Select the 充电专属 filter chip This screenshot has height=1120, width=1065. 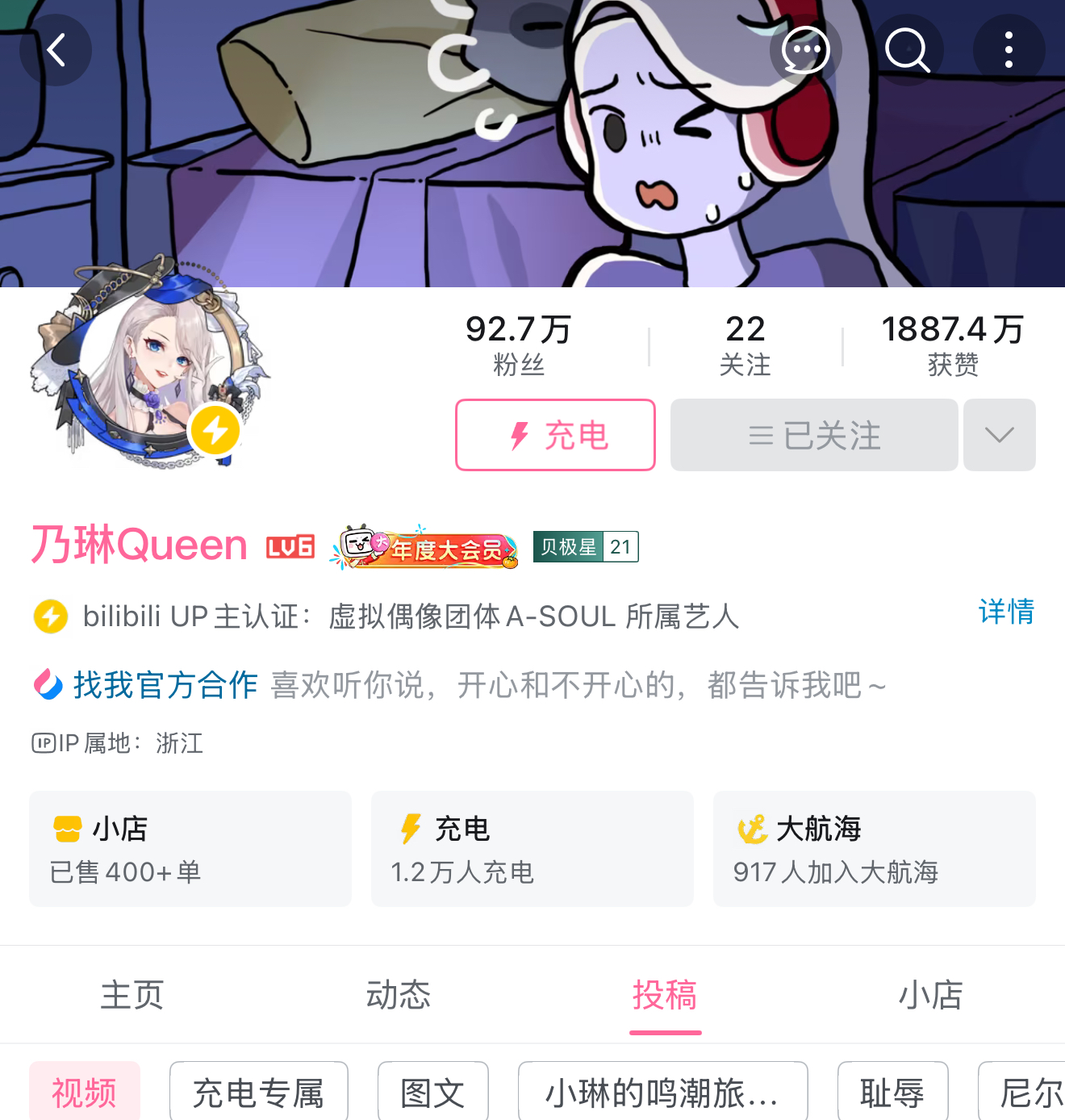tap(258, 1093)
